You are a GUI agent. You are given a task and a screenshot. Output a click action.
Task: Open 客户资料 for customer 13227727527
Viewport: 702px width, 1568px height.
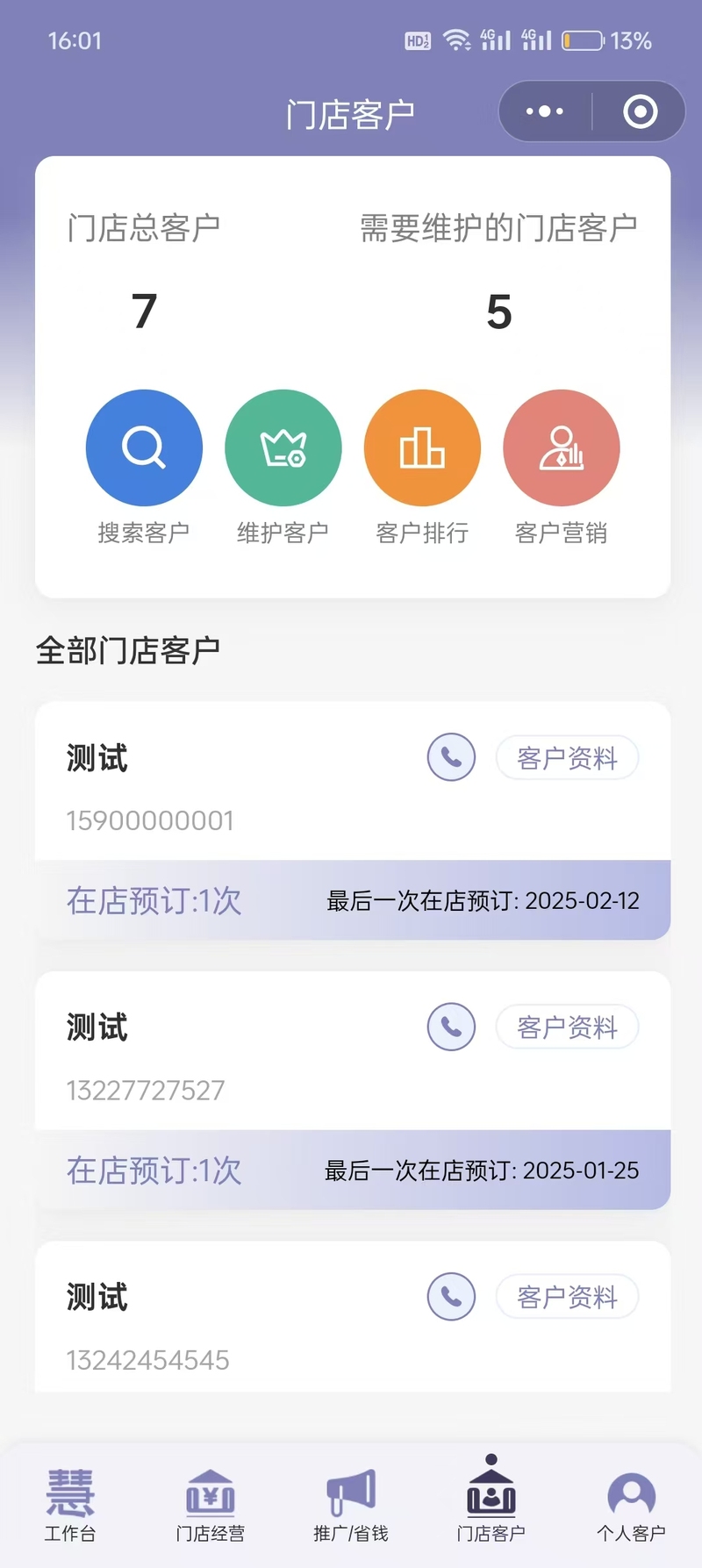click(x=567, y=1027)
